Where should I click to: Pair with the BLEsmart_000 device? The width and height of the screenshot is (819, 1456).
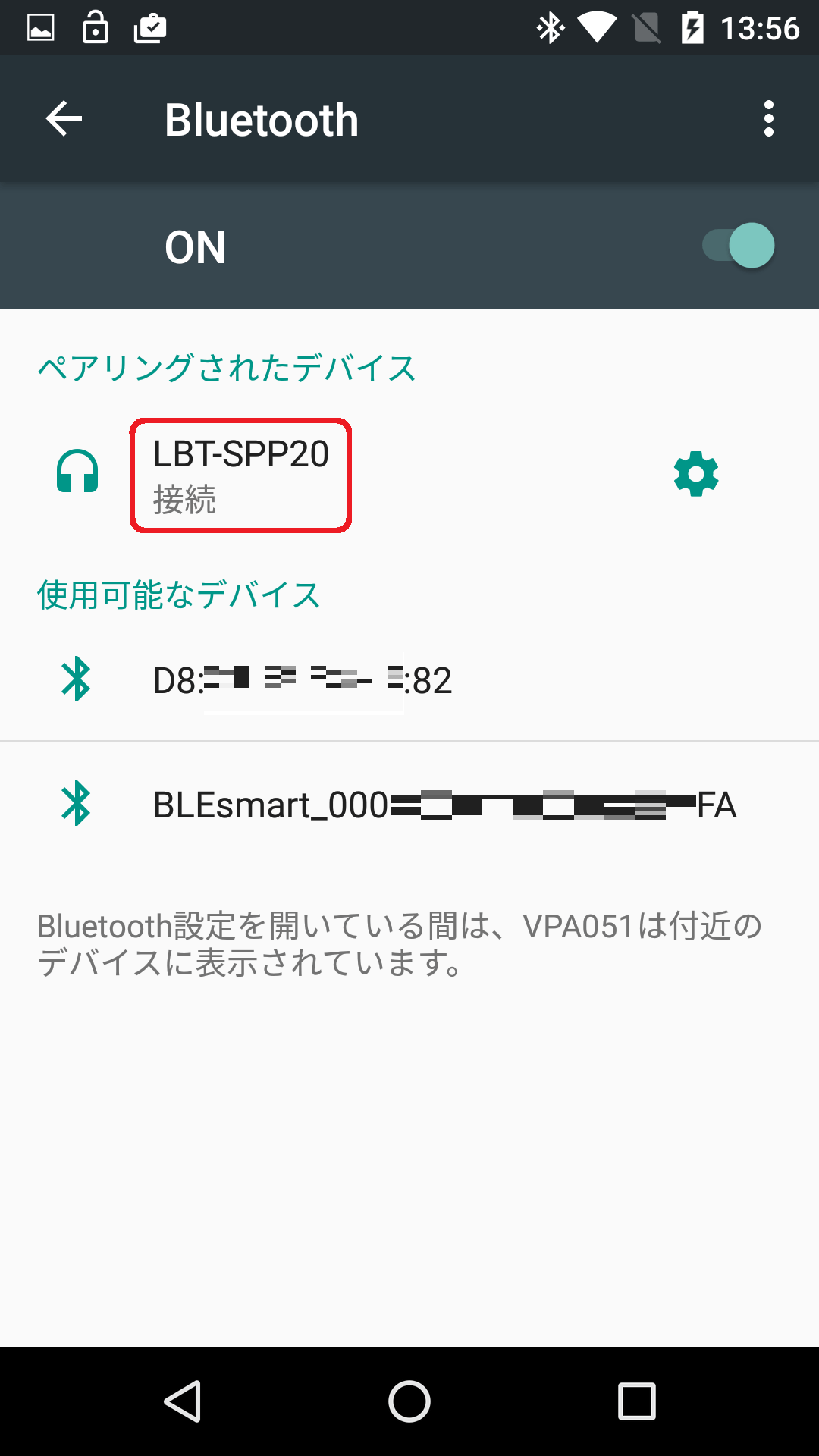pos(409,805)
